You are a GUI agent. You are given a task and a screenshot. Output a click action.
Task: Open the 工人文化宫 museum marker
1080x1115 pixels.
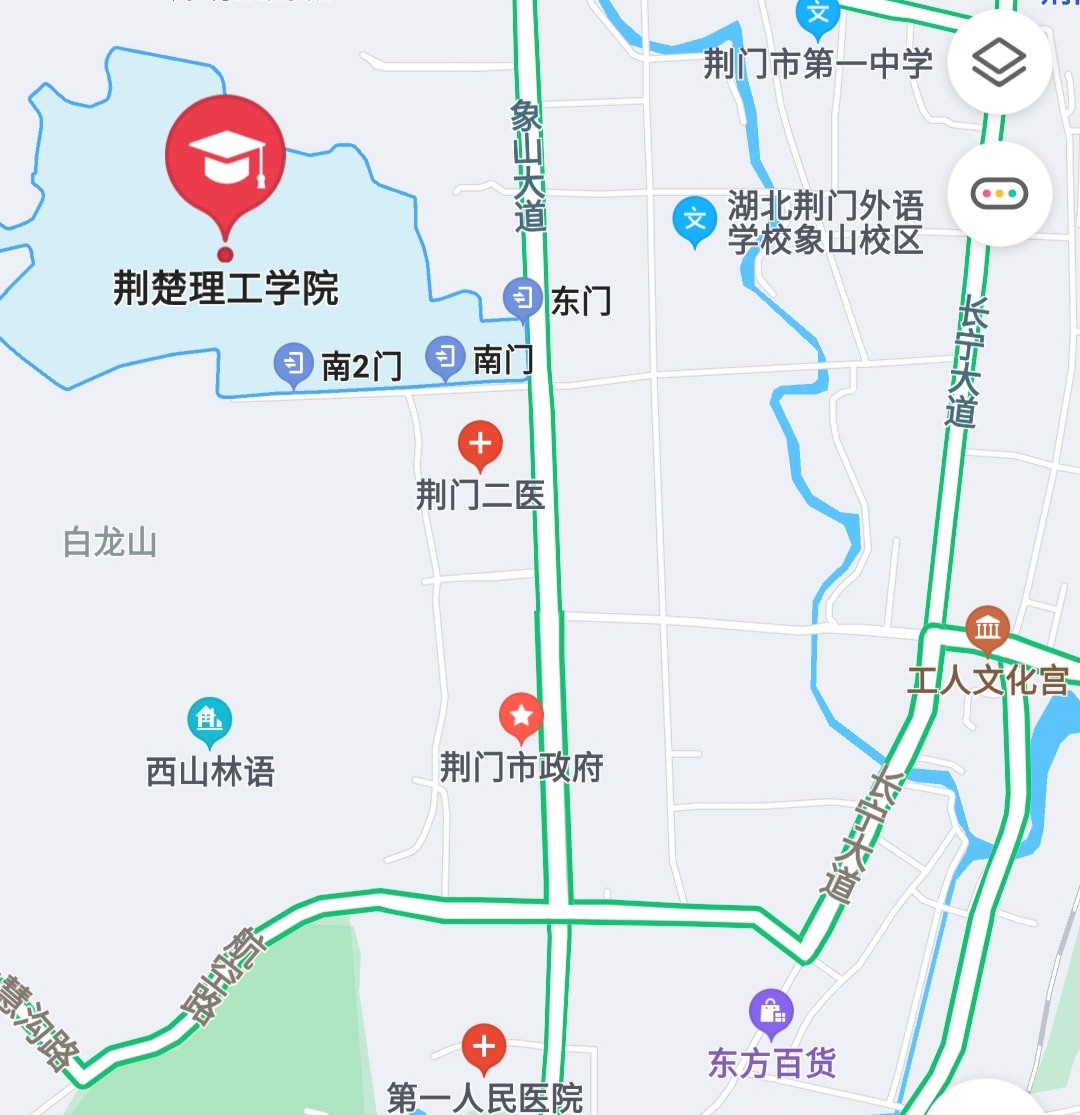coord(990,630)
